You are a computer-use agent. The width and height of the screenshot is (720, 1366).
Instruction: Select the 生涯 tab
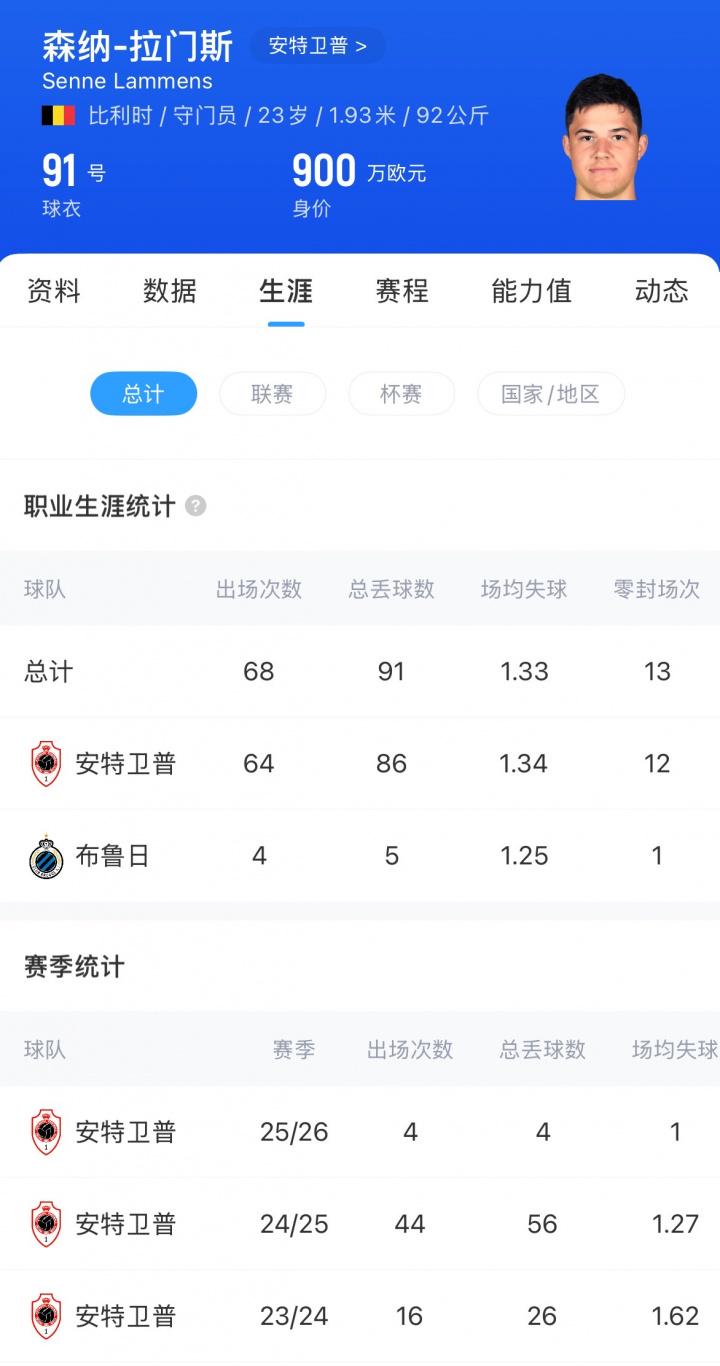point(286,291)
